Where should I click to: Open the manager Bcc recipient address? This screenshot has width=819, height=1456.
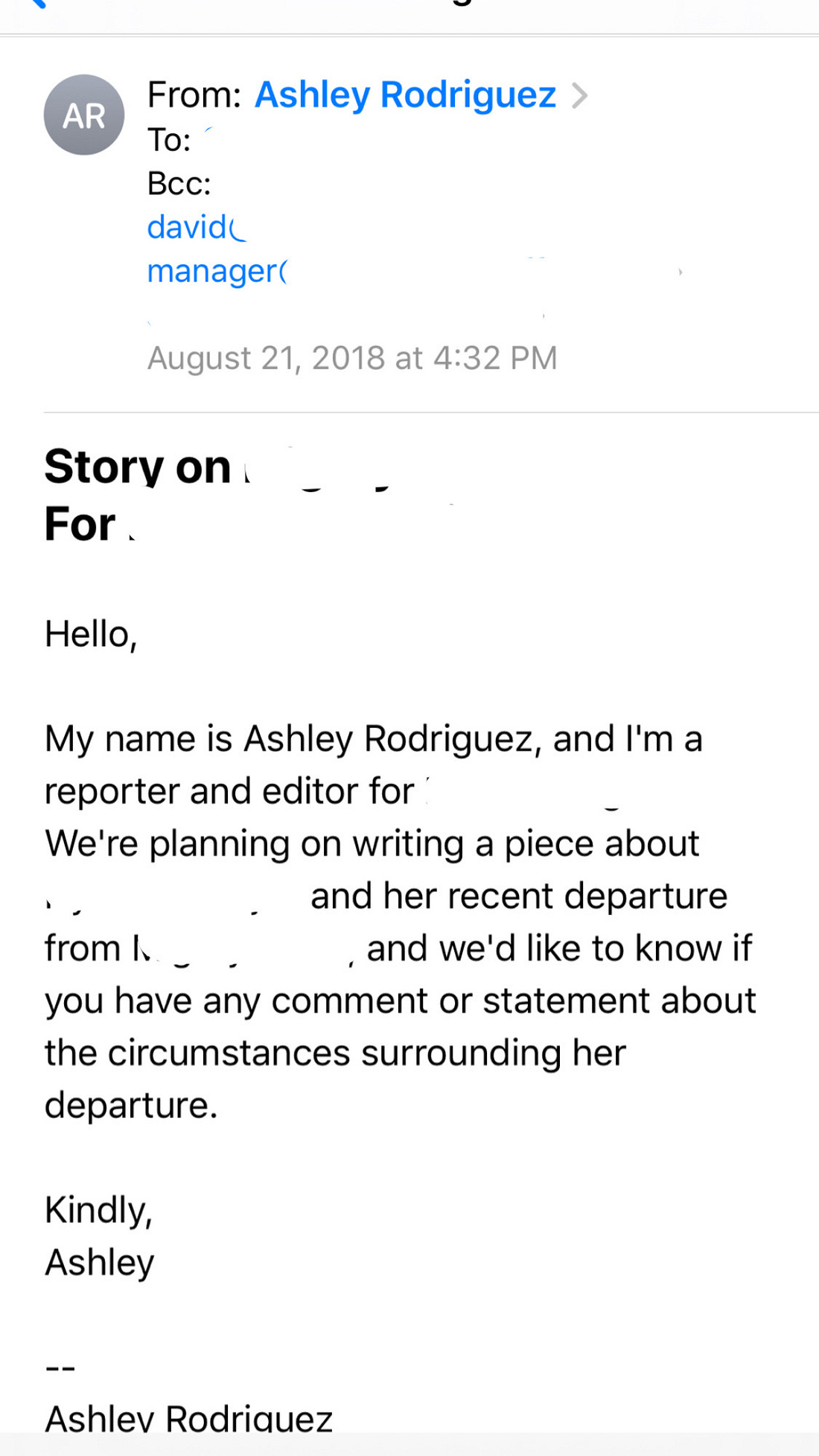[x=217, y=271]
